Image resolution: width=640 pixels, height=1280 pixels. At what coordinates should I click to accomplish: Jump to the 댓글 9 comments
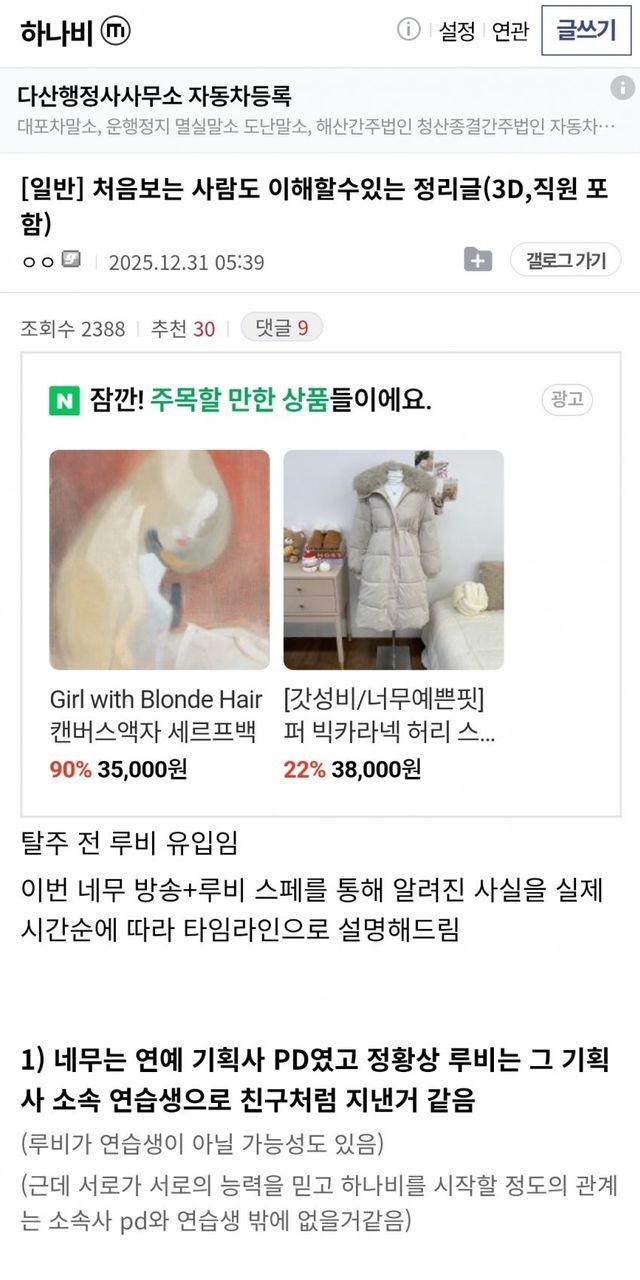(x=282, y=327)
